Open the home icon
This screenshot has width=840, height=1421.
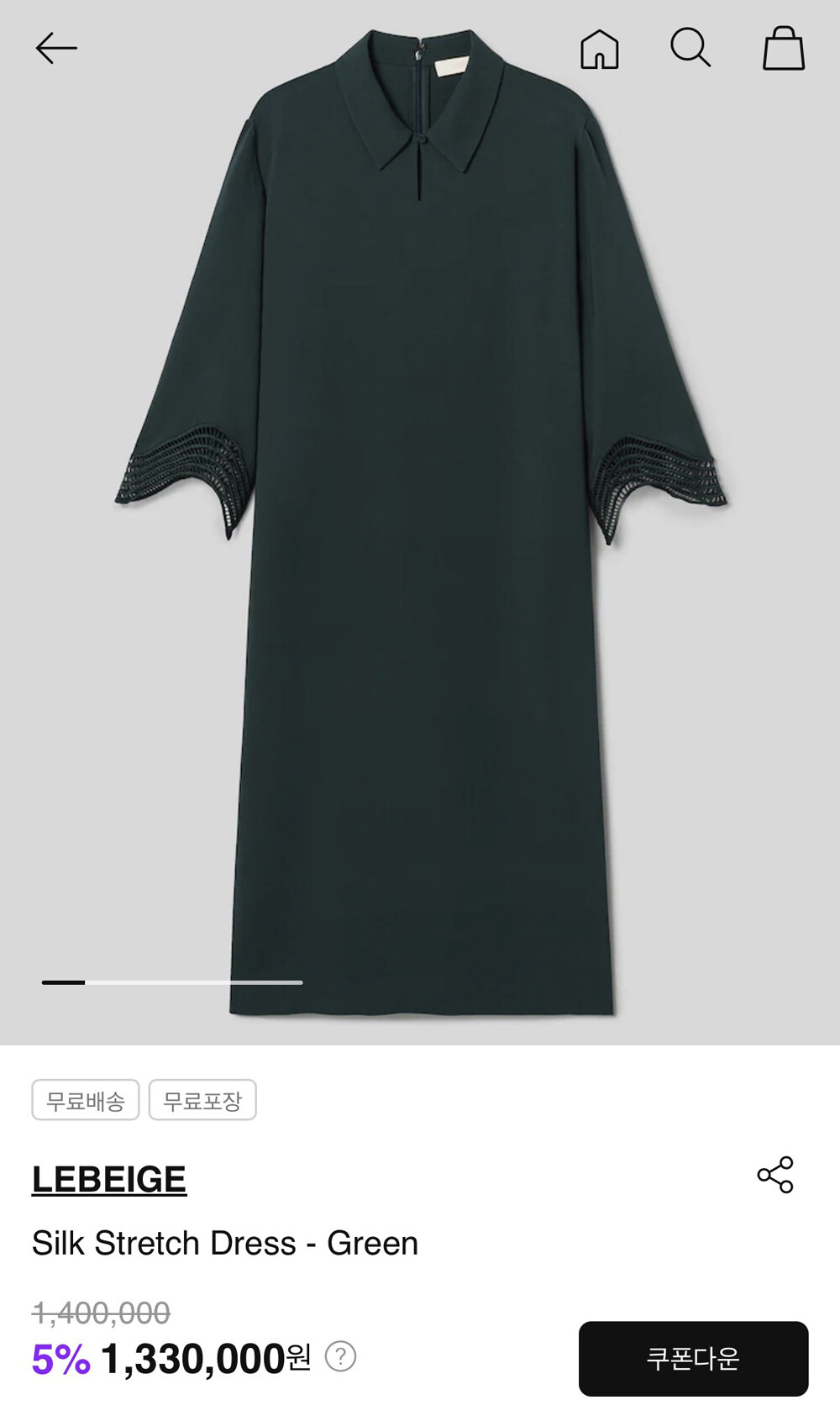(x=600, y=49)
